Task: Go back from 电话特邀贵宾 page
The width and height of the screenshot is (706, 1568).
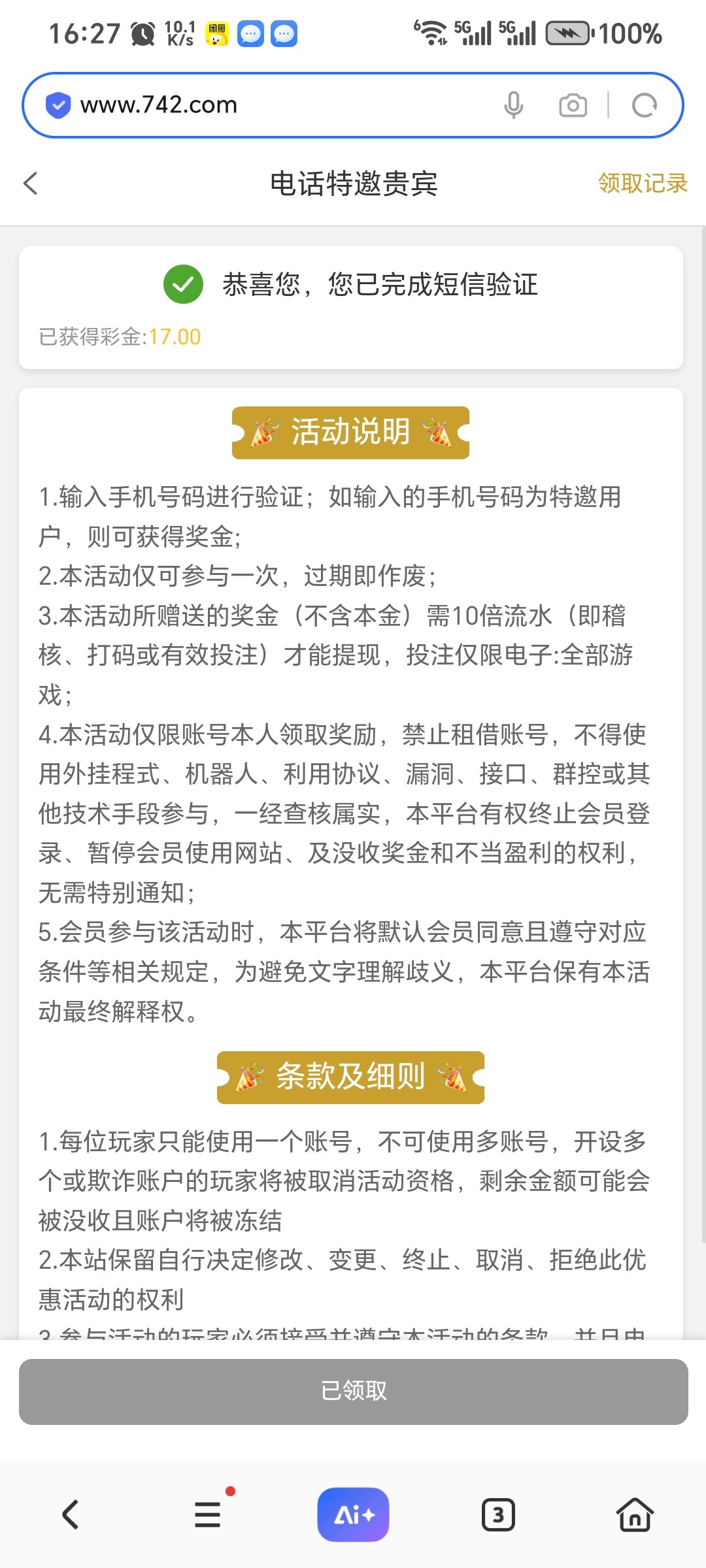Action: pyautogui.click(x=31, y=184)
